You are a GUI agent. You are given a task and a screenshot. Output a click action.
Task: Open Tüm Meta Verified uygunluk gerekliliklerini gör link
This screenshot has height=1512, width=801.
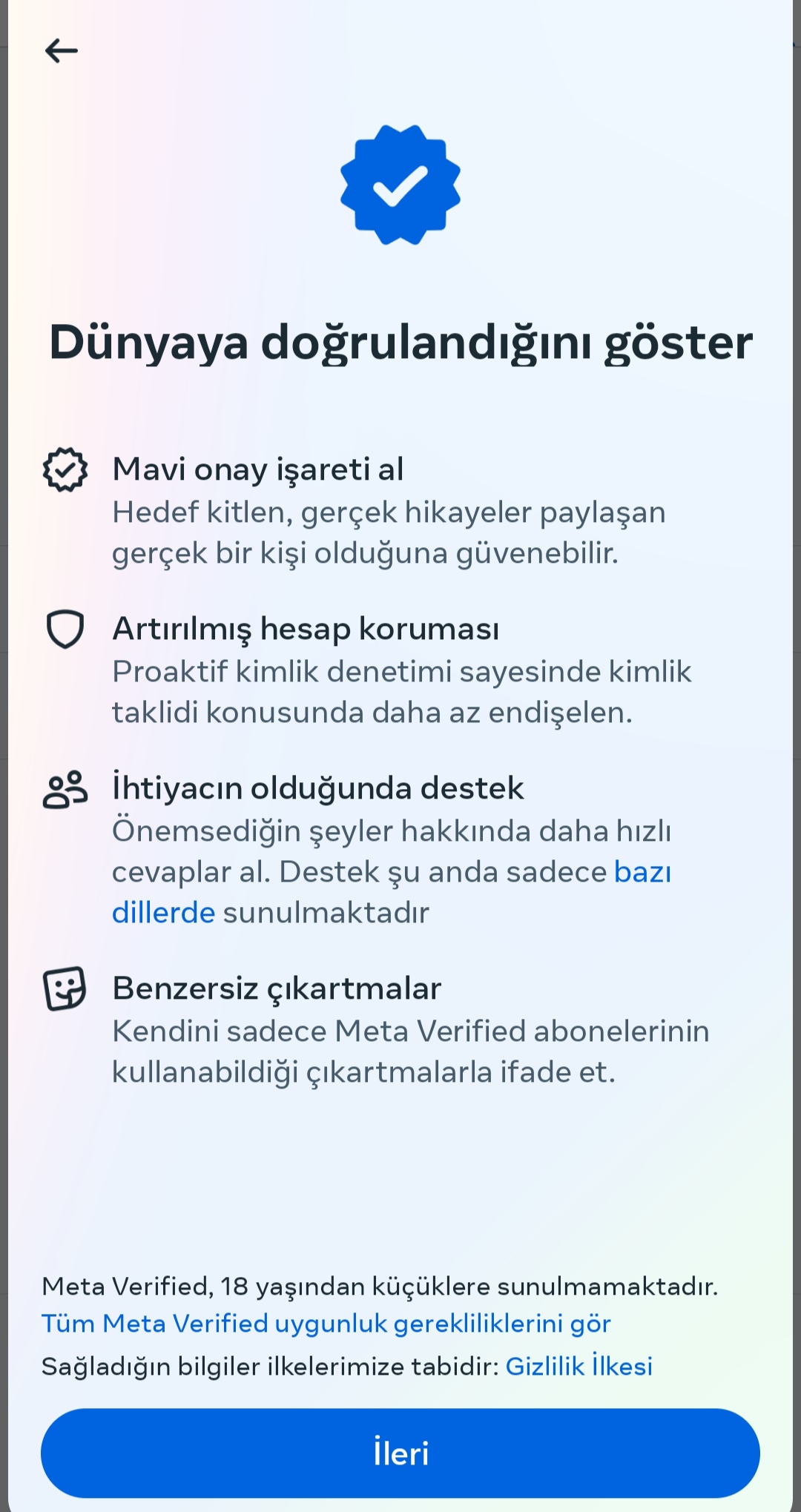(326, 1324)
